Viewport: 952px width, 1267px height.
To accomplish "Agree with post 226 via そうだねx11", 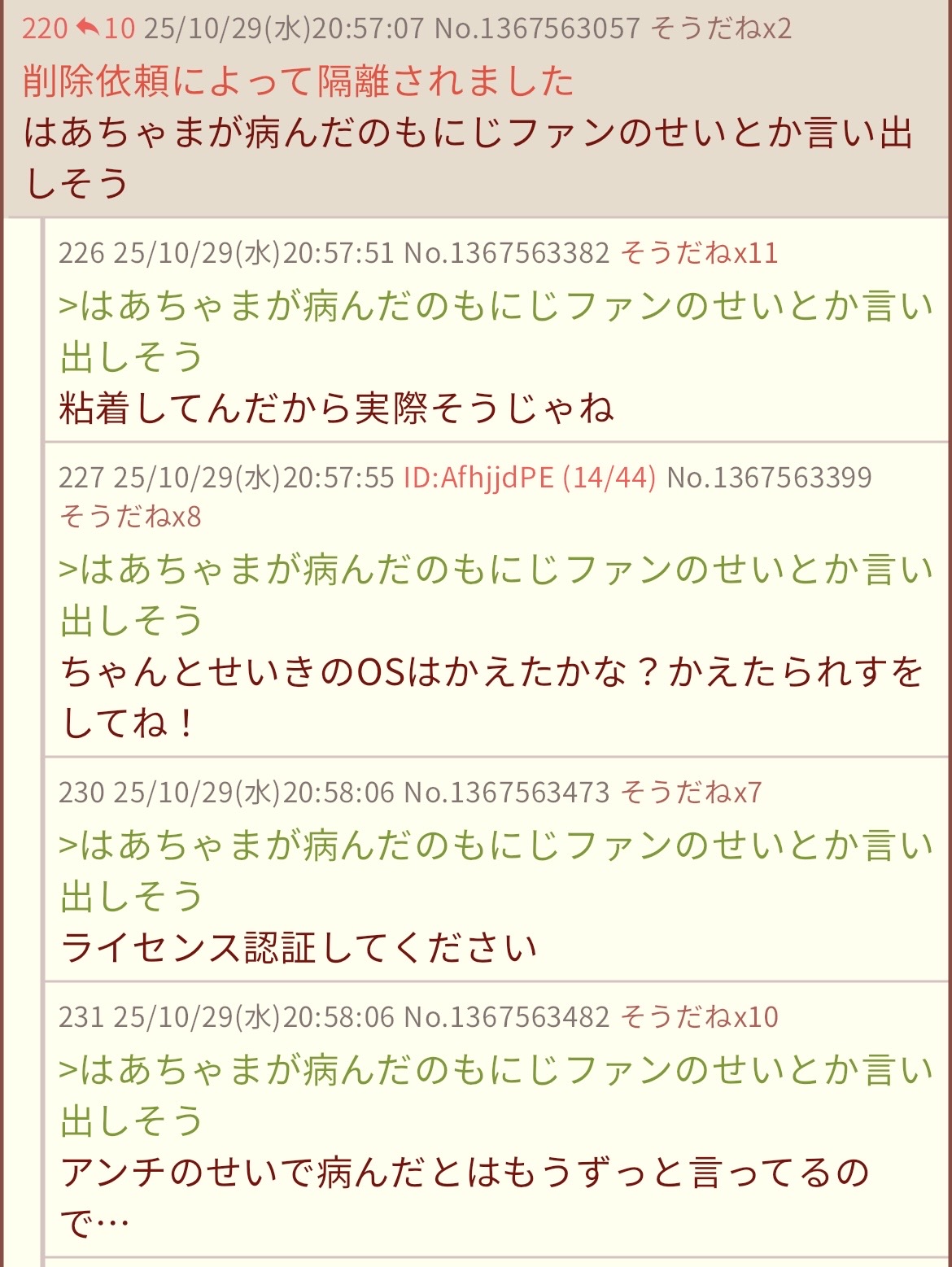I will pyautogui.click(x=699, y=253).
